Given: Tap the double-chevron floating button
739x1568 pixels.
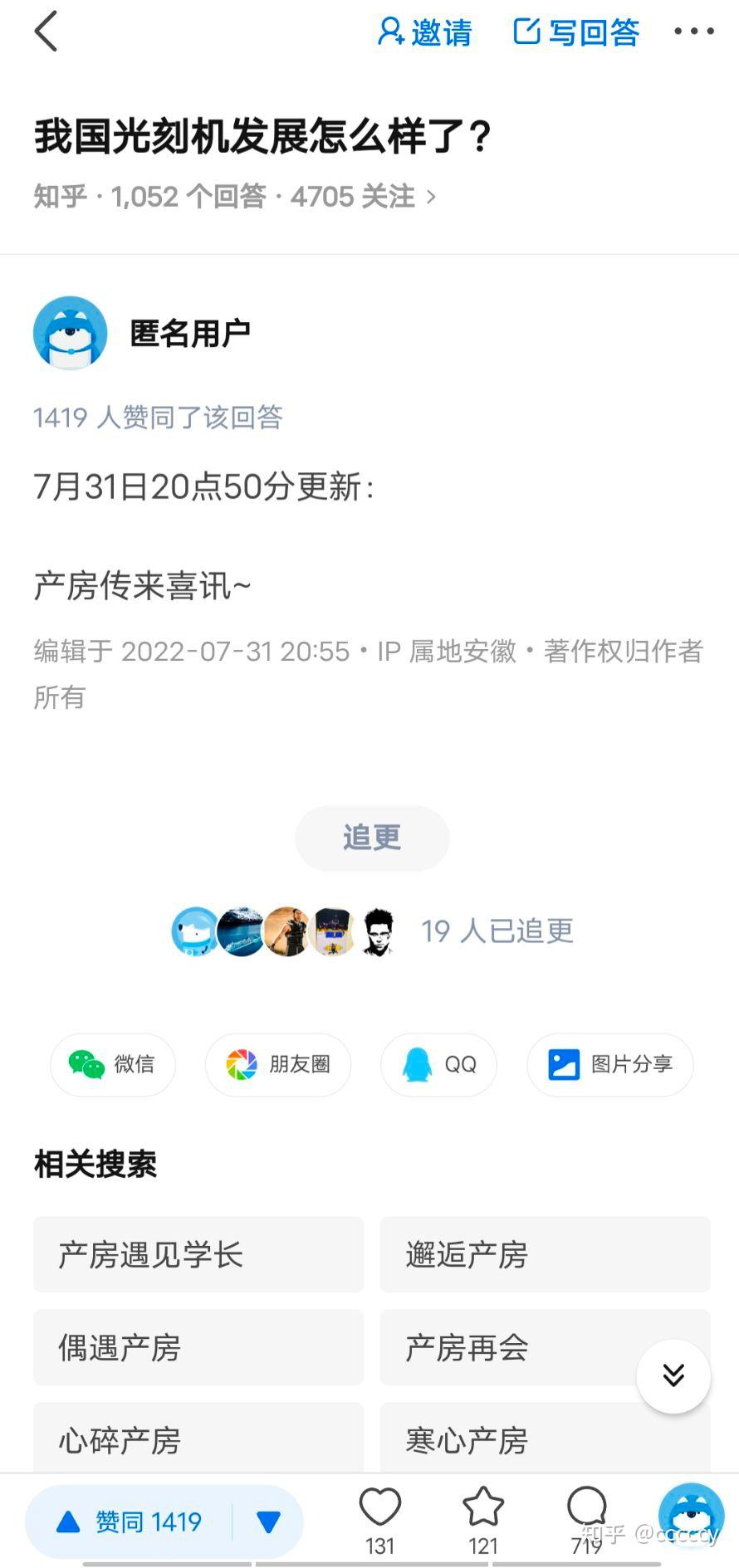Looking at the screenshot, I should [x=673, y=1375].
